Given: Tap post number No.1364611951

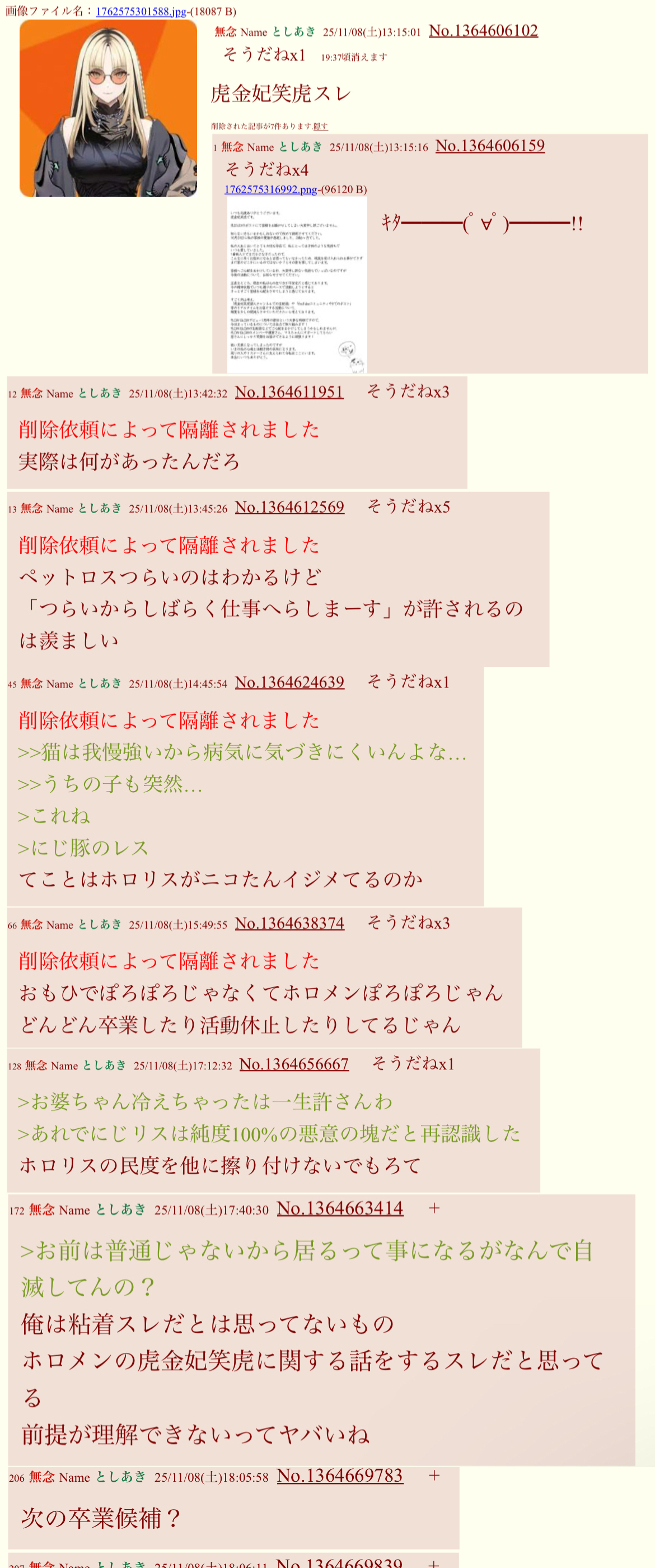Looking at the screenshot, I should tap(289, 393).
